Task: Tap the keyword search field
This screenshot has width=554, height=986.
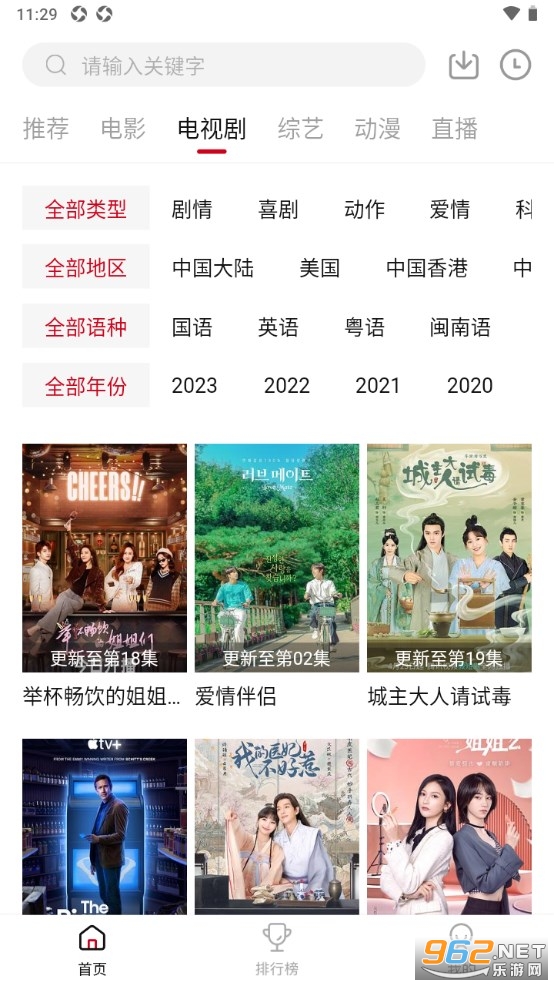Action: coord(223,65)
